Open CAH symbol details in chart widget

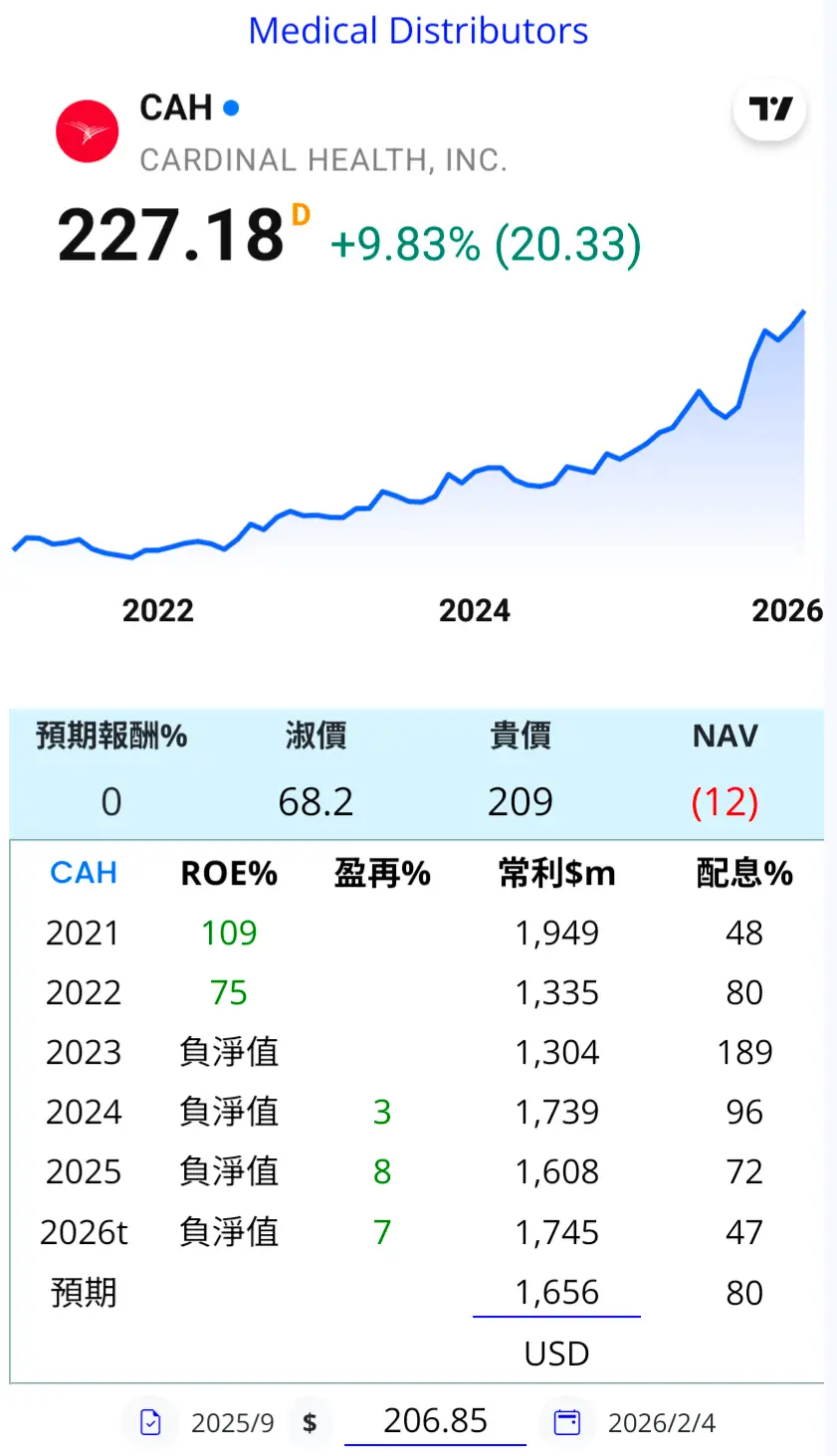[176, 107]
